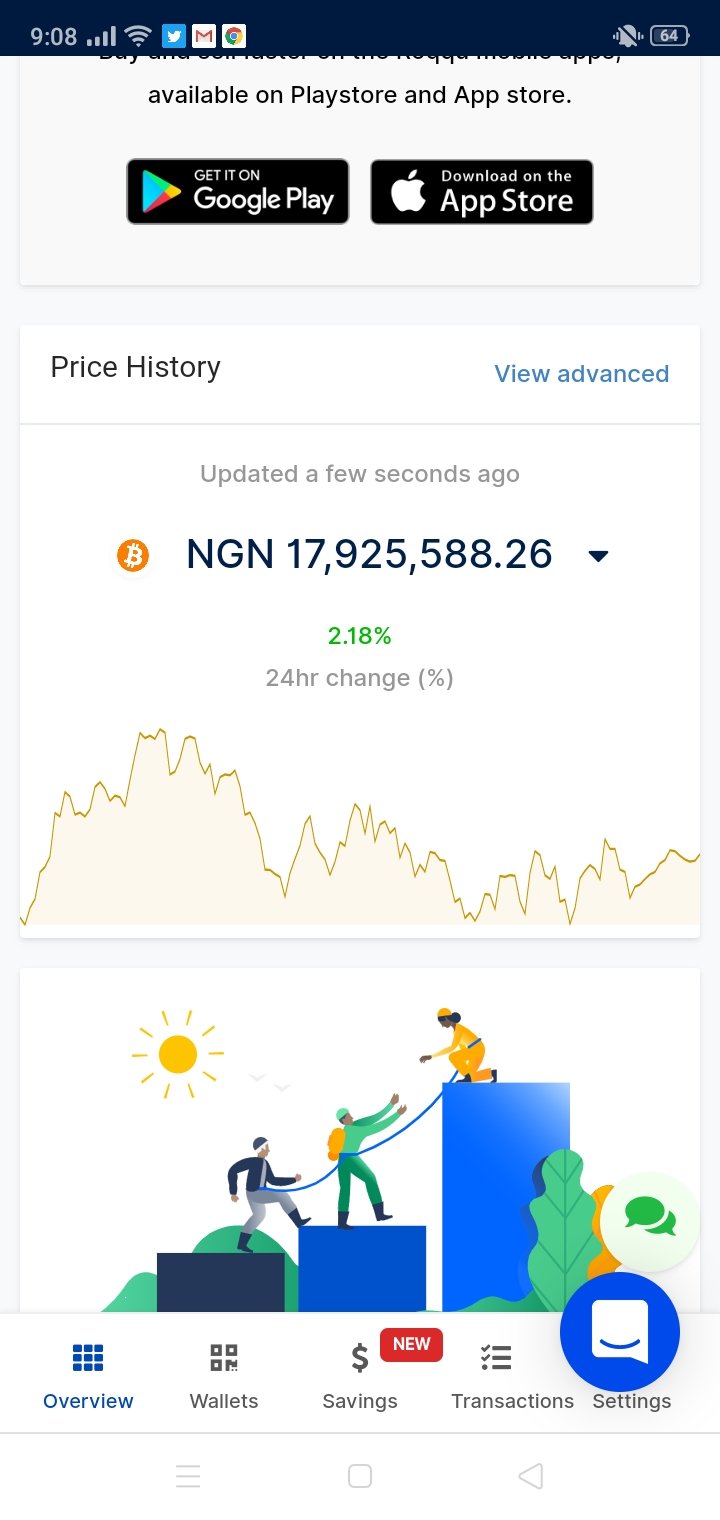This screenshot has width=720, height=1520.
Task: Open the blue support messenger launcher
Action: [620, 1332]
